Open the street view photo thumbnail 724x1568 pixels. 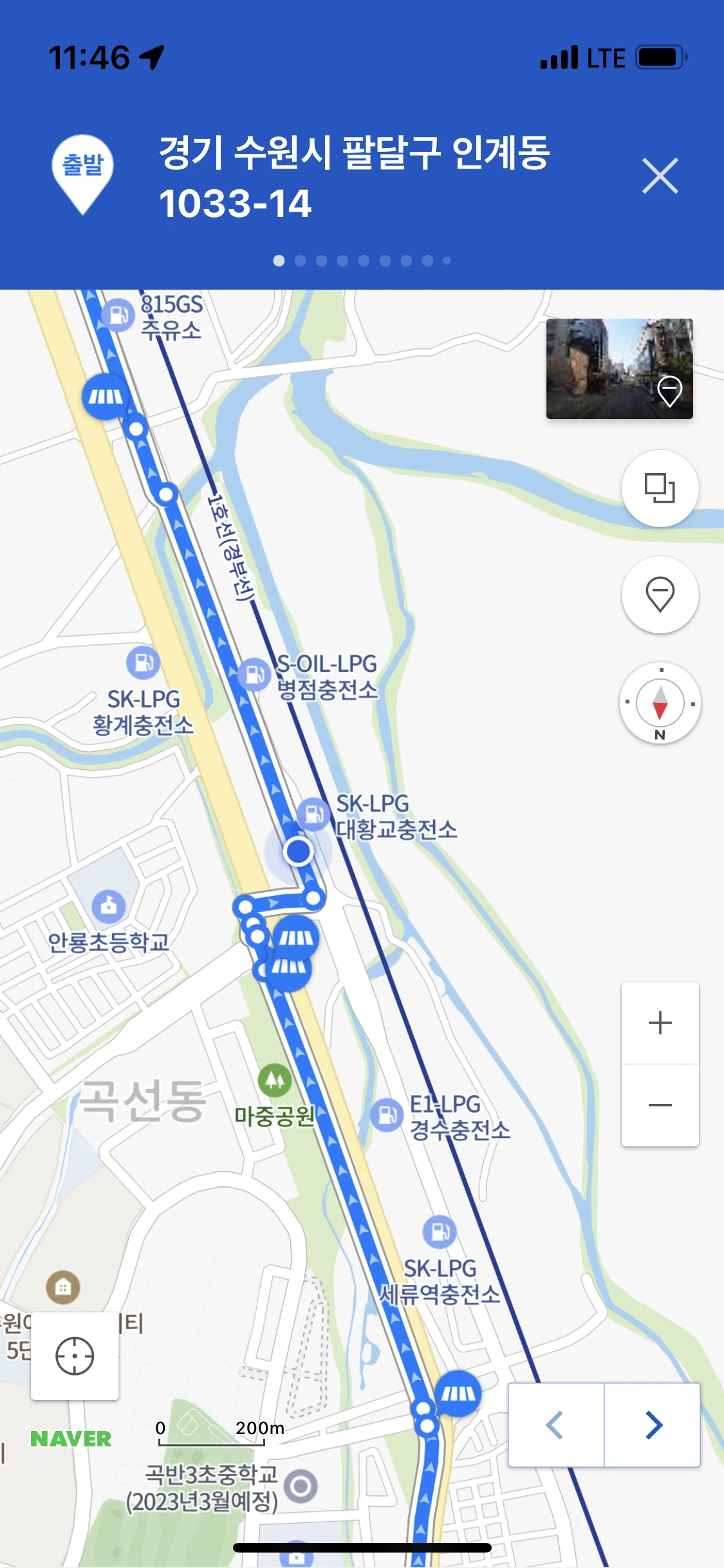coord(619,369)
